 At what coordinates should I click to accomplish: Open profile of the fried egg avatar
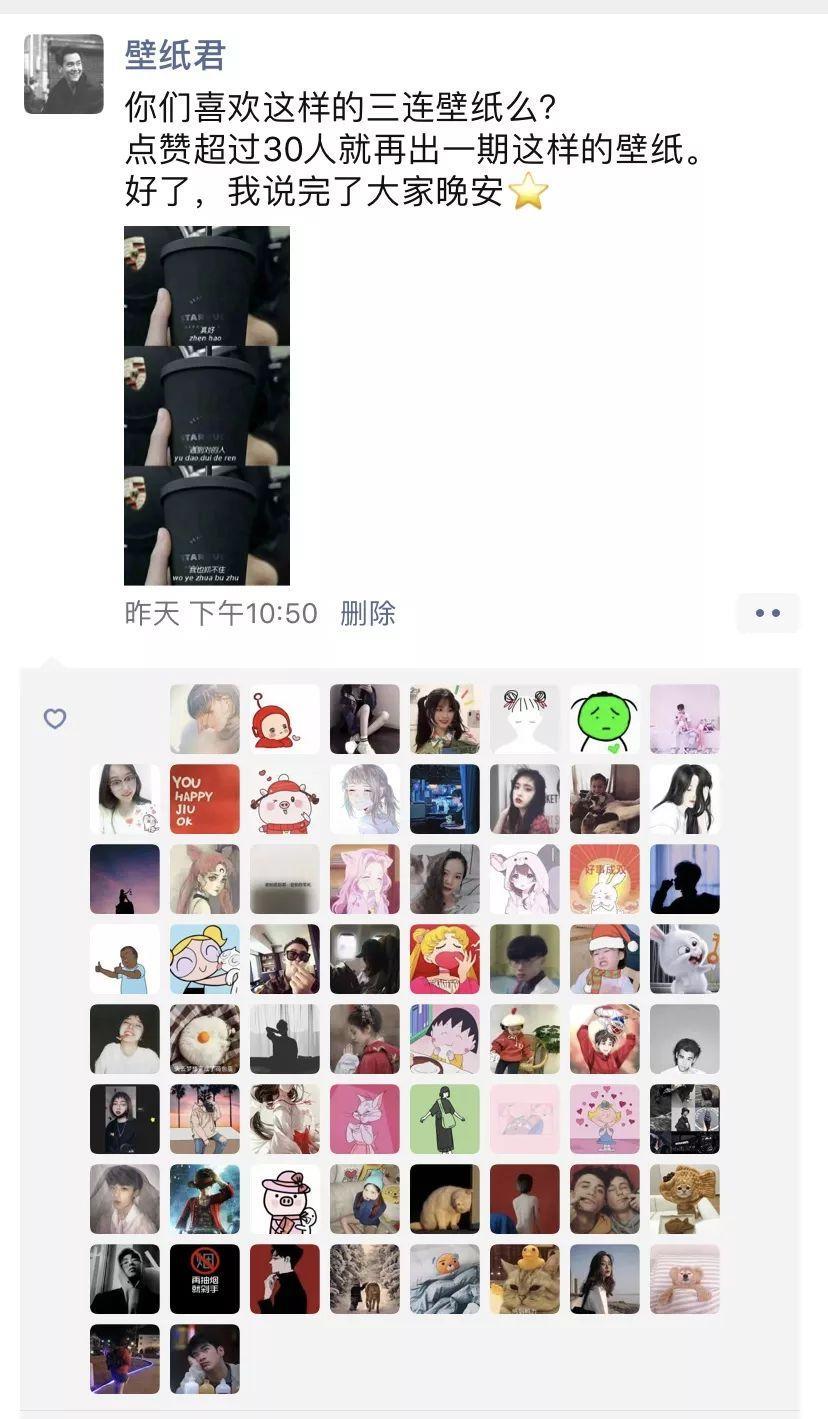[205, 1039]
